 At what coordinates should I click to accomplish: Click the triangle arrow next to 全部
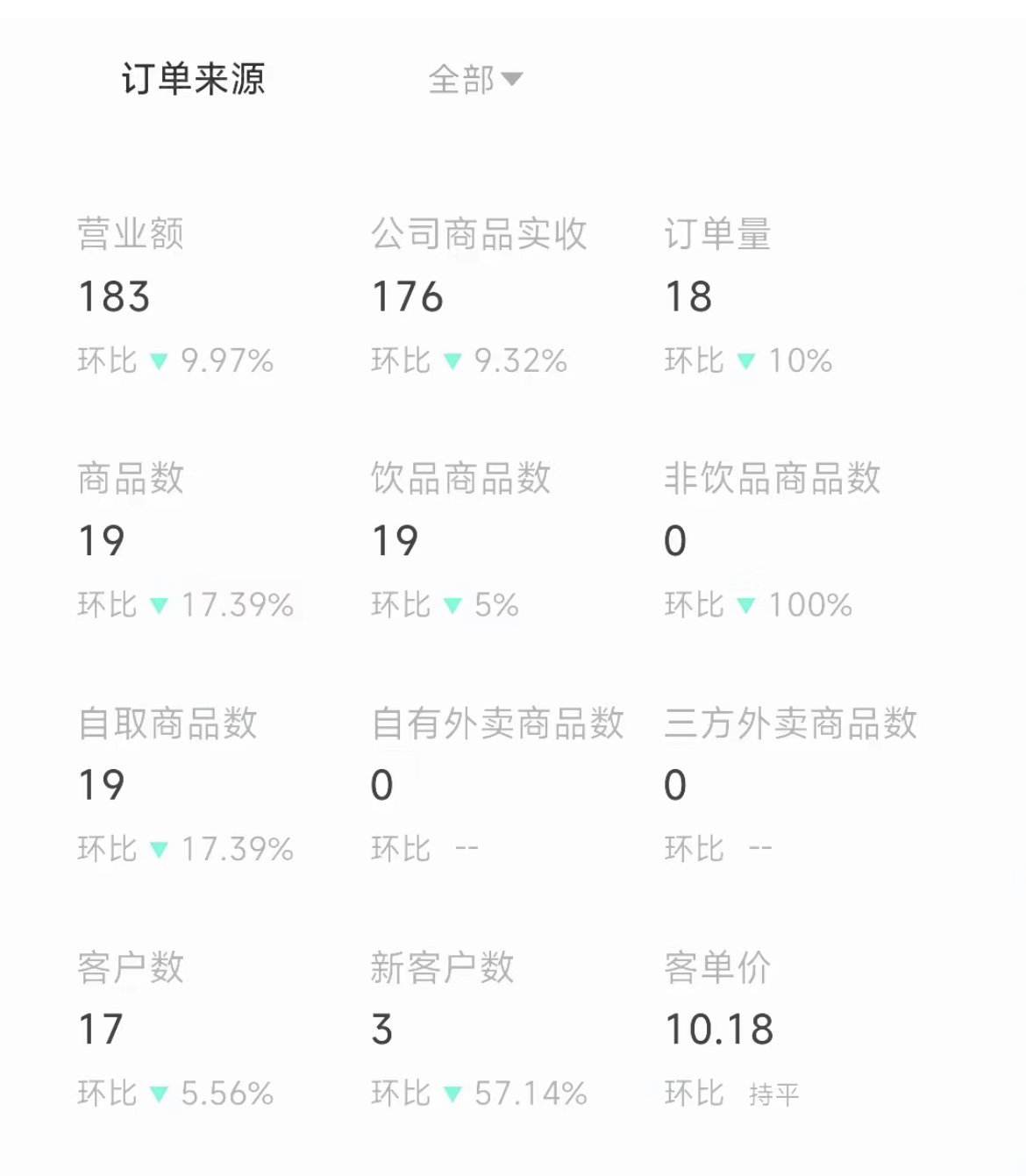(x=513, y=80)
